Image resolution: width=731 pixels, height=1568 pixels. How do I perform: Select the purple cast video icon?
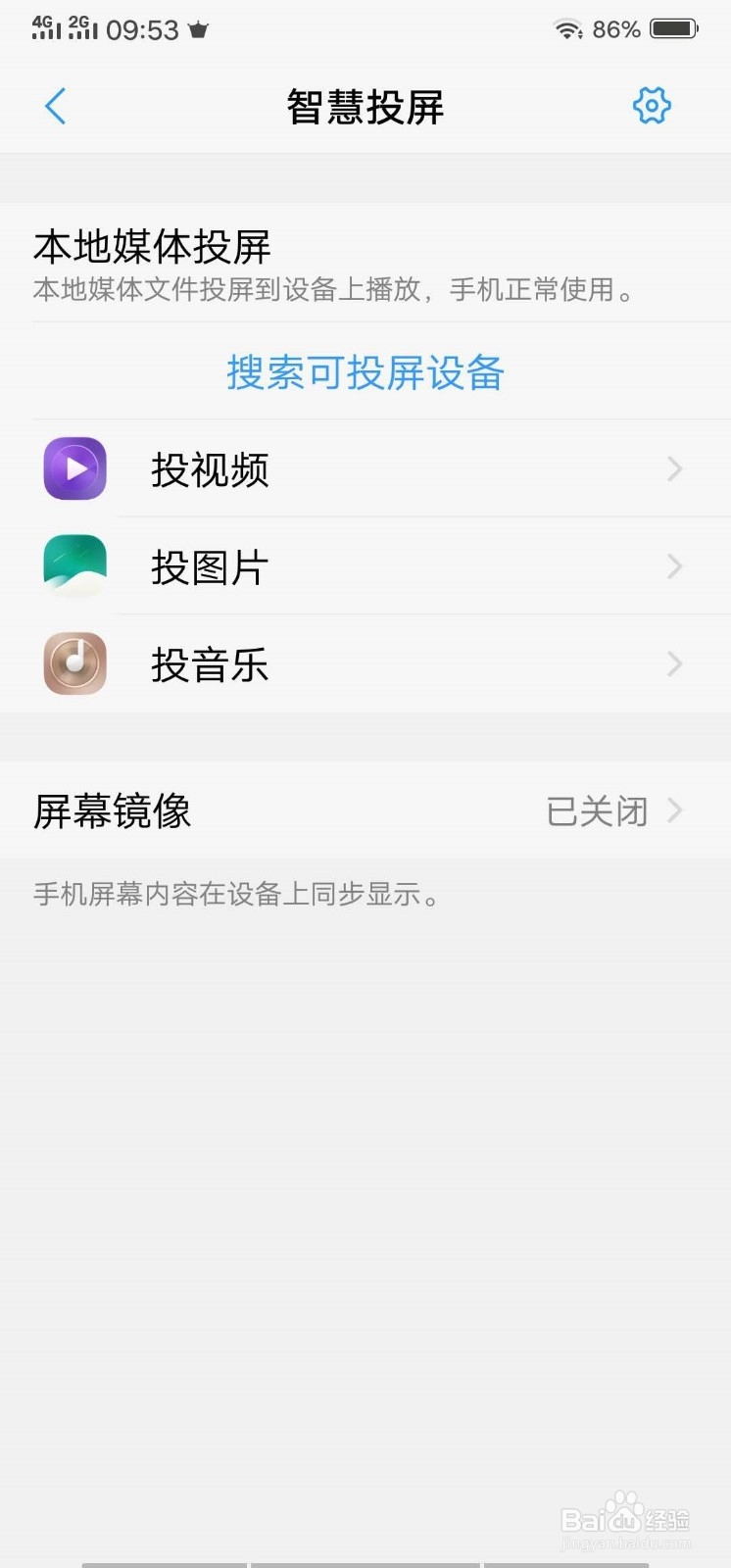[x=74, y=469]
